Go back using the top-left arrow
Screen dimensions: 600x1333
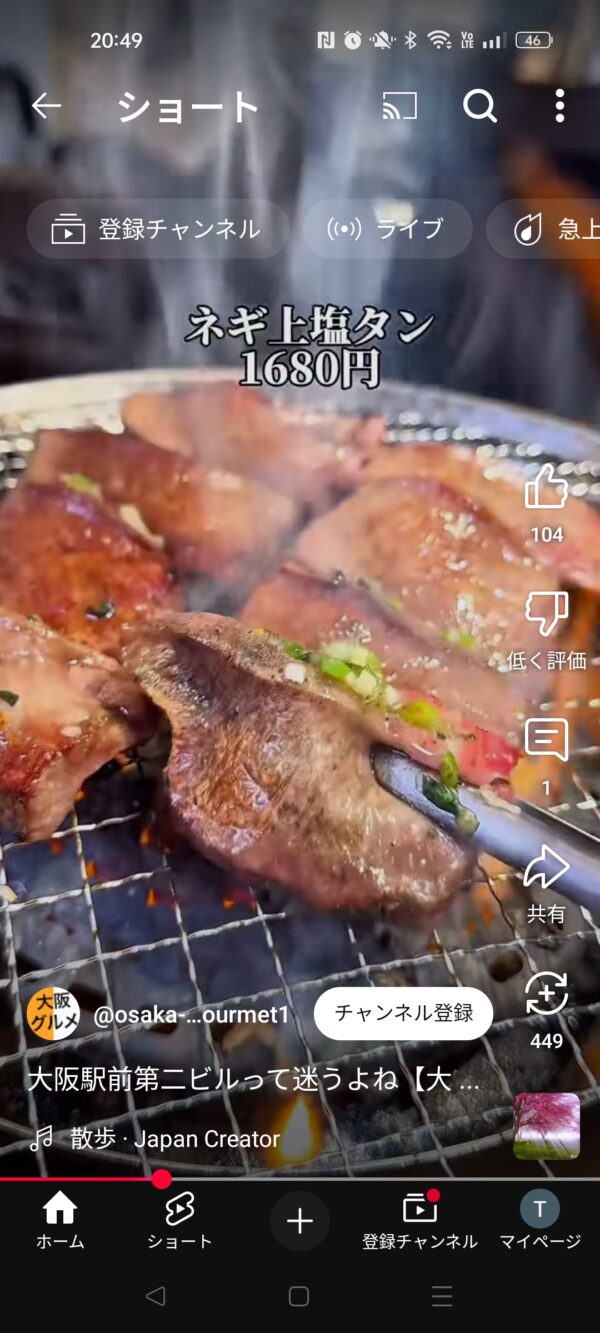click(46, 106)
